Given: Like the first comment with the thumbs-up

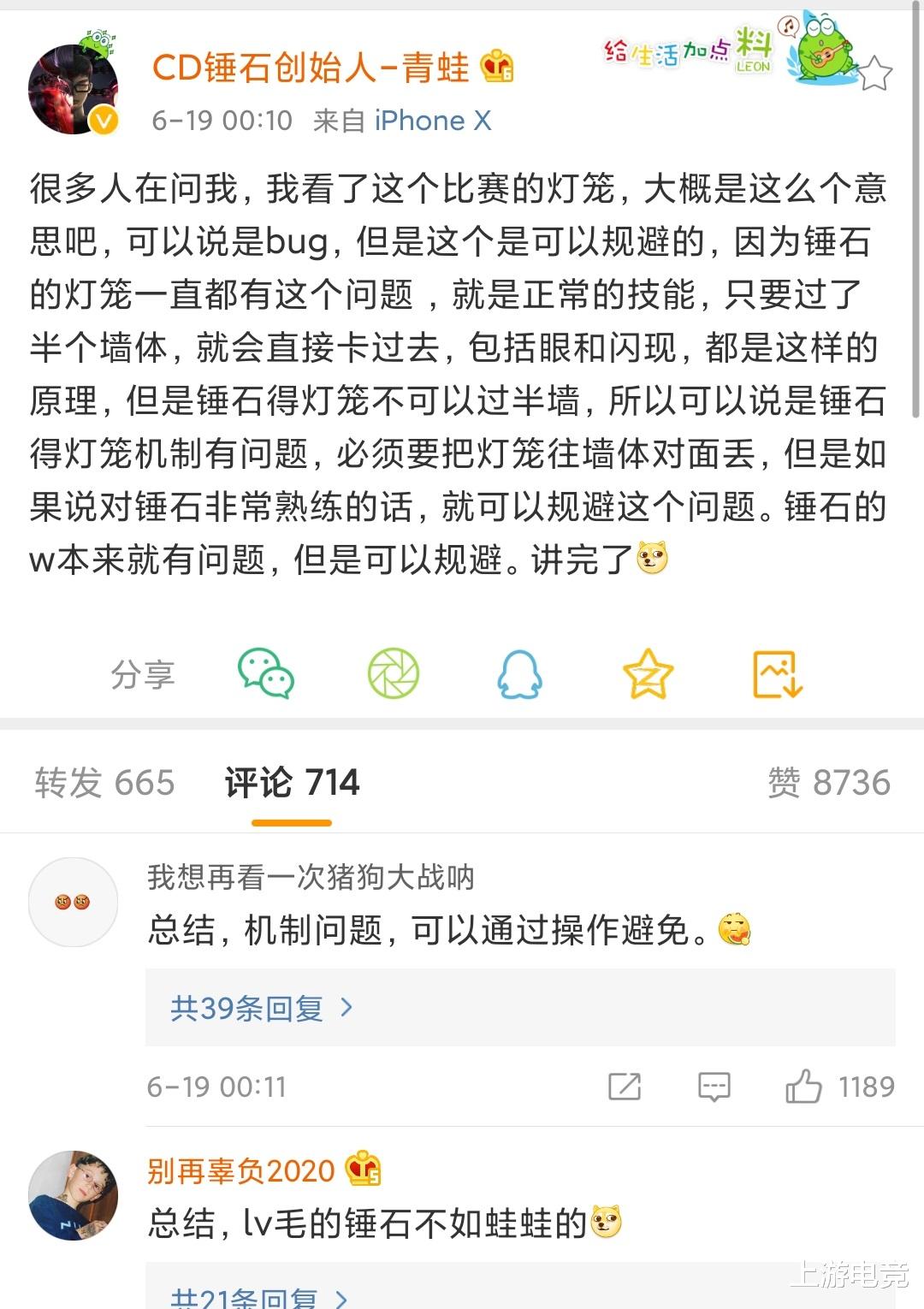Looking at the screenshot, I should pyautogui.click(x=805, y=1087).
